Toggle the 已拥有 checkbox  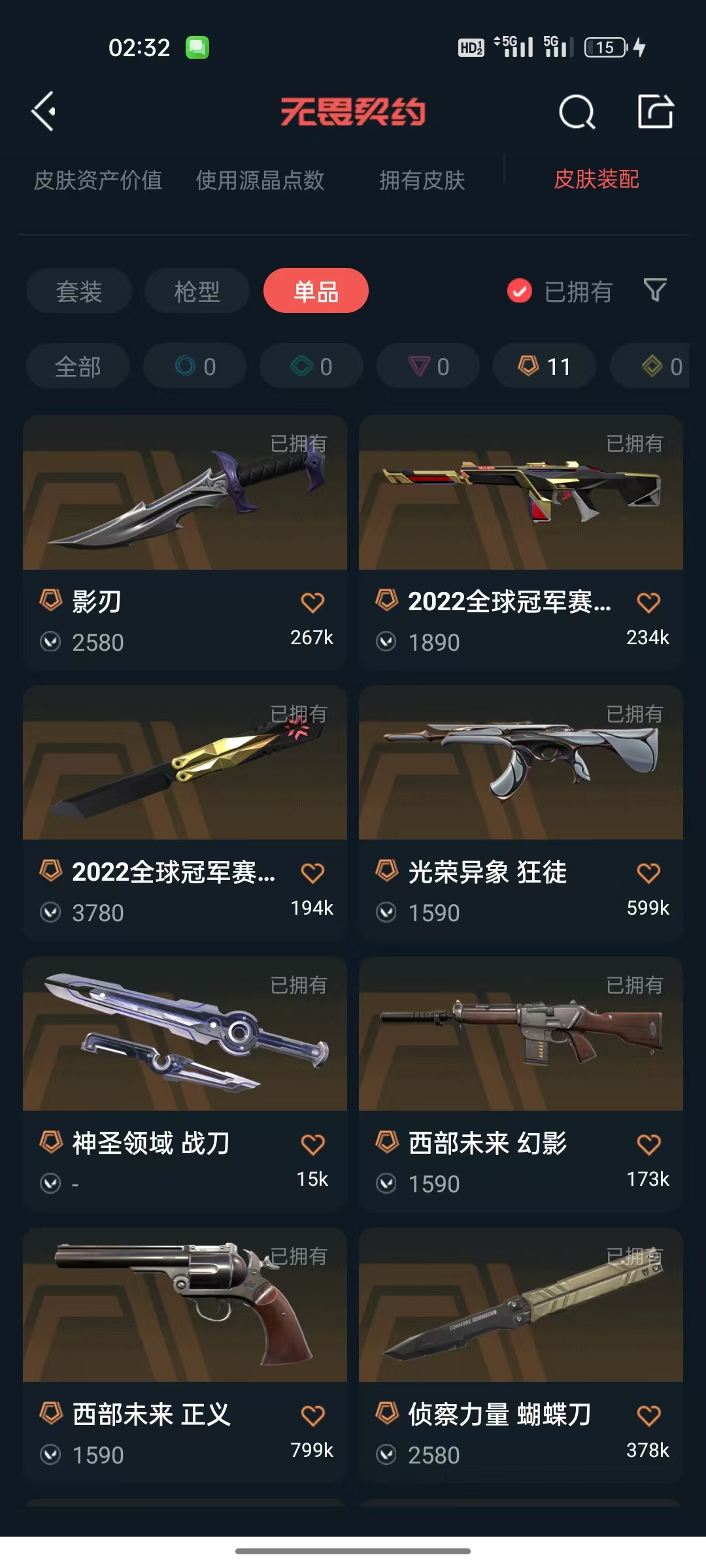(520, 291)
